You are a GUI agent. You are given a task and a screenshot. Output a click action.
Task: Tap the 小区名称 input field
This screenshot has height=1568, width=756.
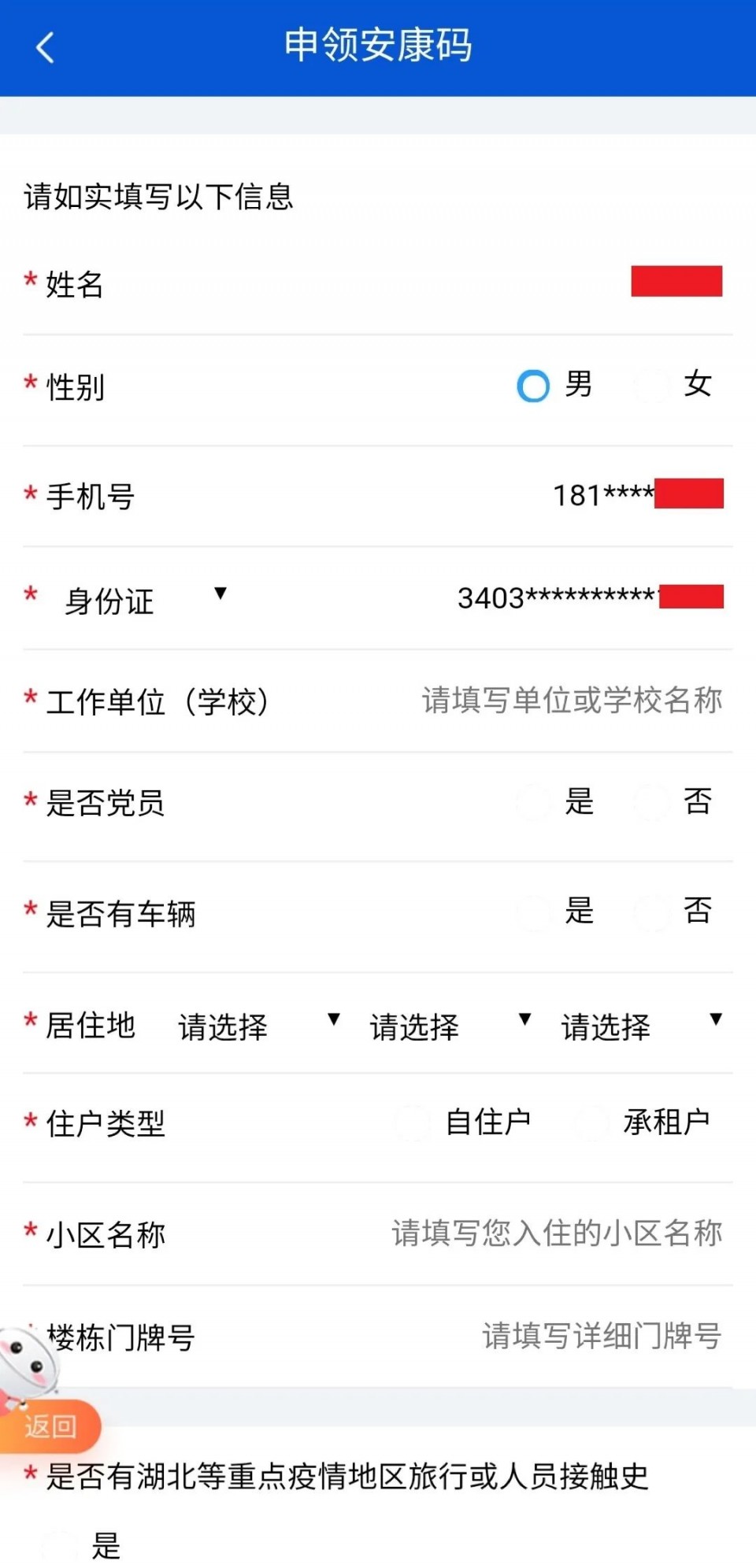coord(555,1234)
